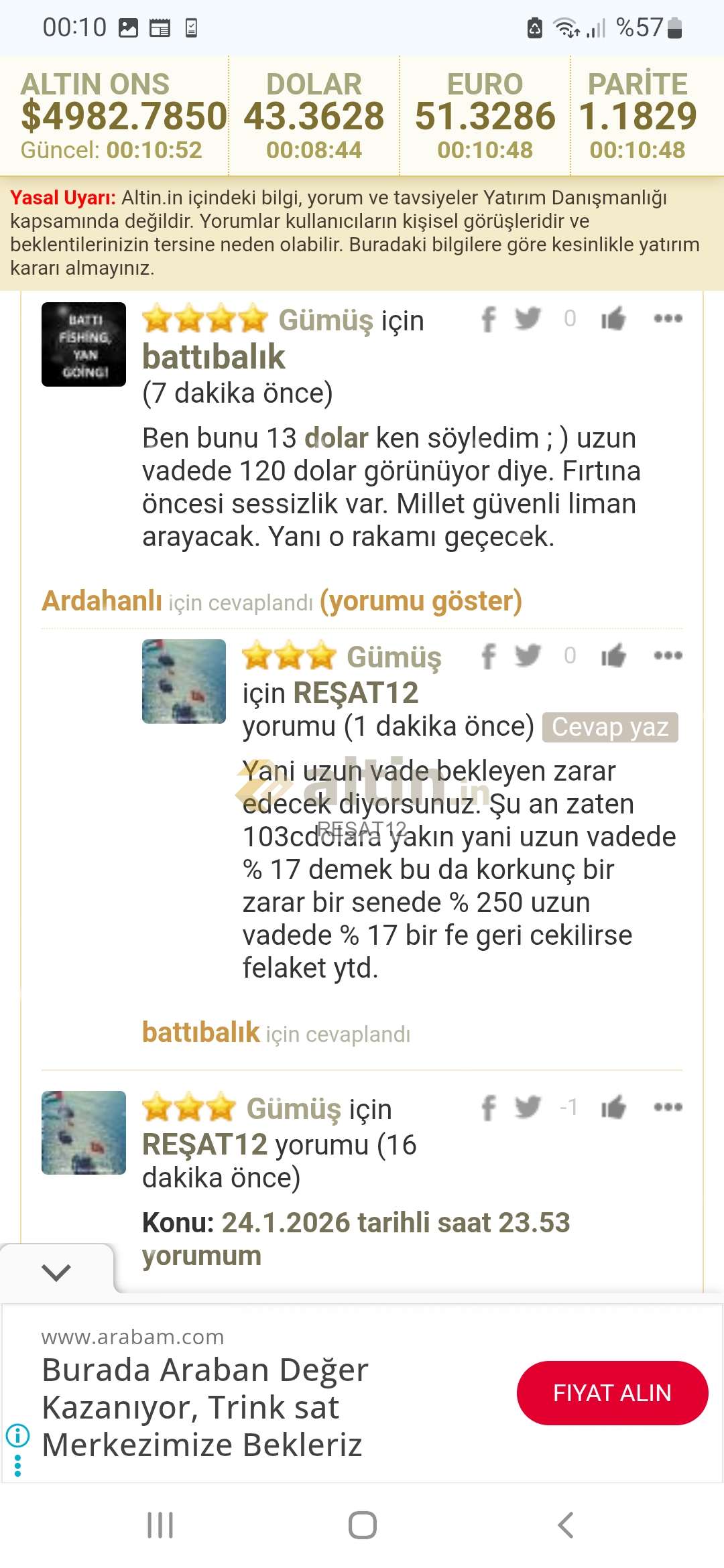Open options menu on REŞAT12's 1-minute-old comment
Screen dimensions: 724x1568
668,656
